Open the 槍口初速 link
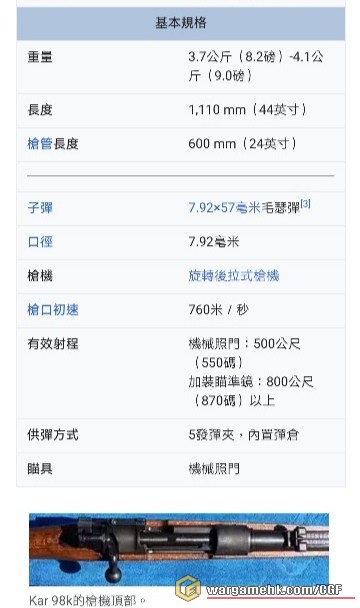360x608 pixels. (53, 310)
